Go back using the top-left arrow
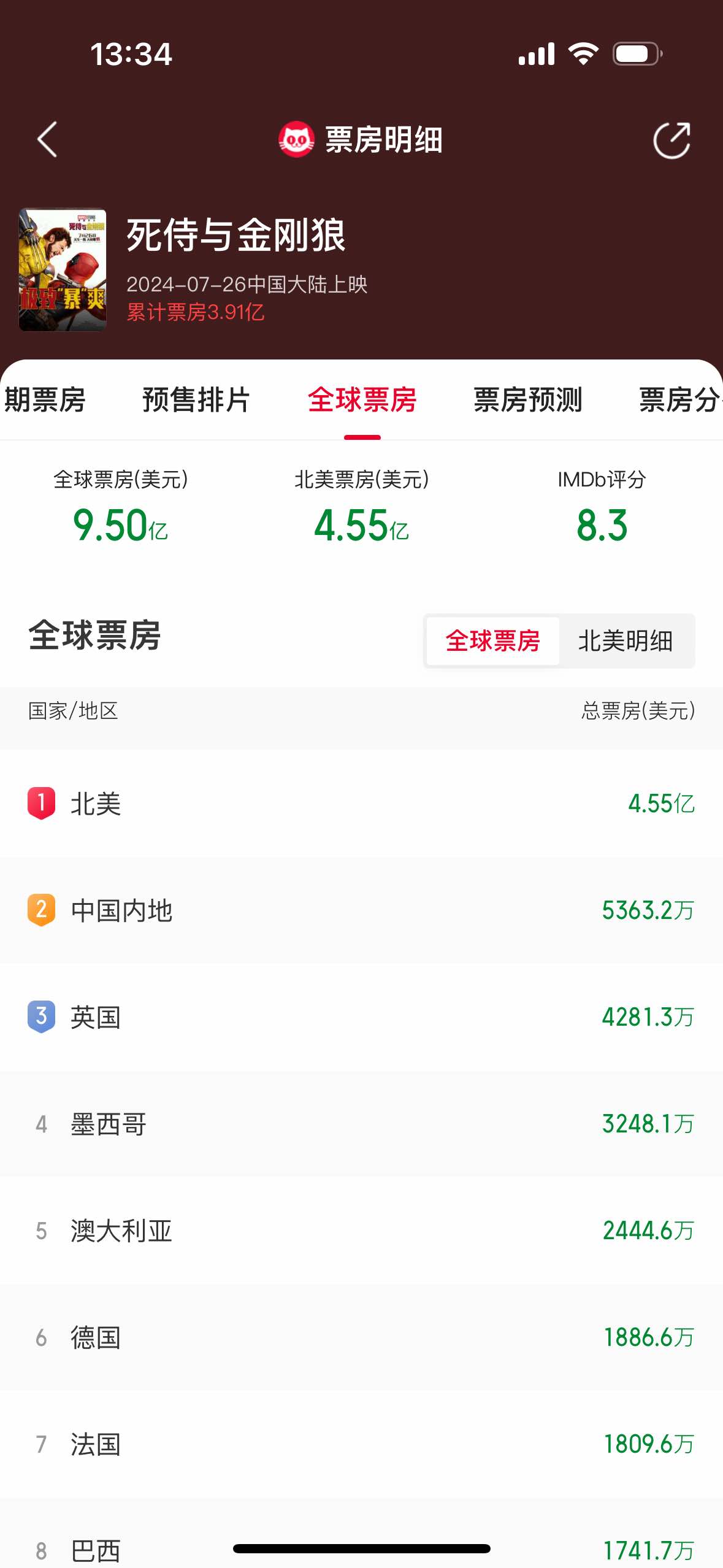 (47, 140)
